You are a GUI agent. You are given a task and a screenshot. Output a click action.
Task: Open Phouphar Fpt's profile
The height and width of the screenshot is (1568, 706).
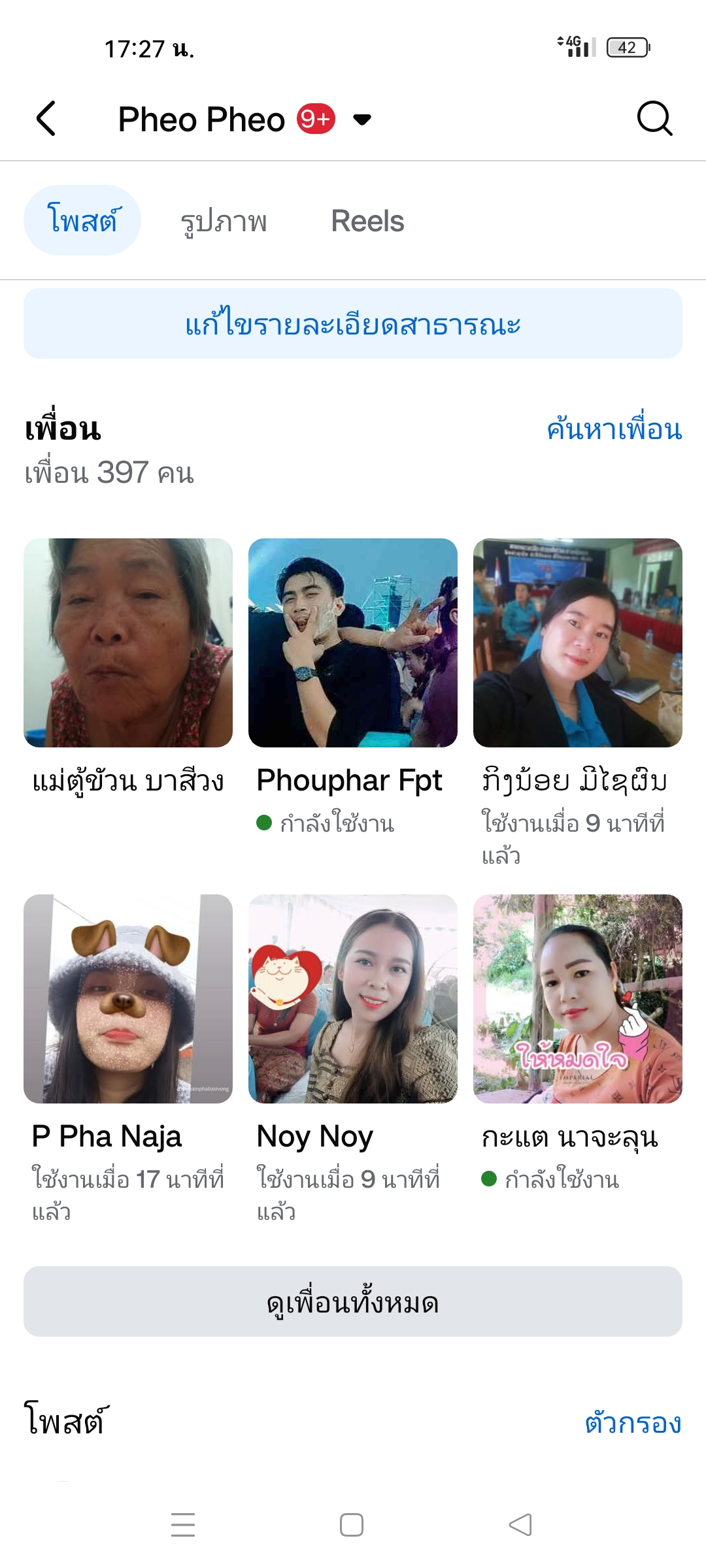click(x=353, y=643)
